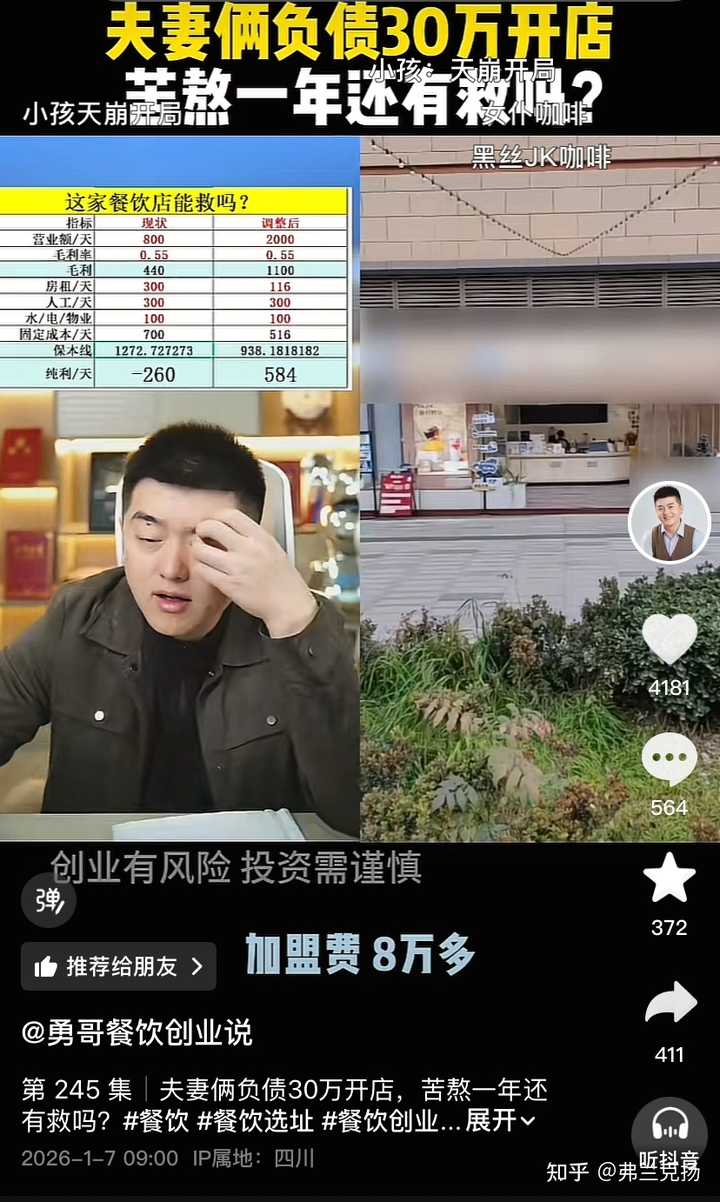Share this video using the arrow
This screenshot has width=720, height=1202.
click(x=669, y=1004)
